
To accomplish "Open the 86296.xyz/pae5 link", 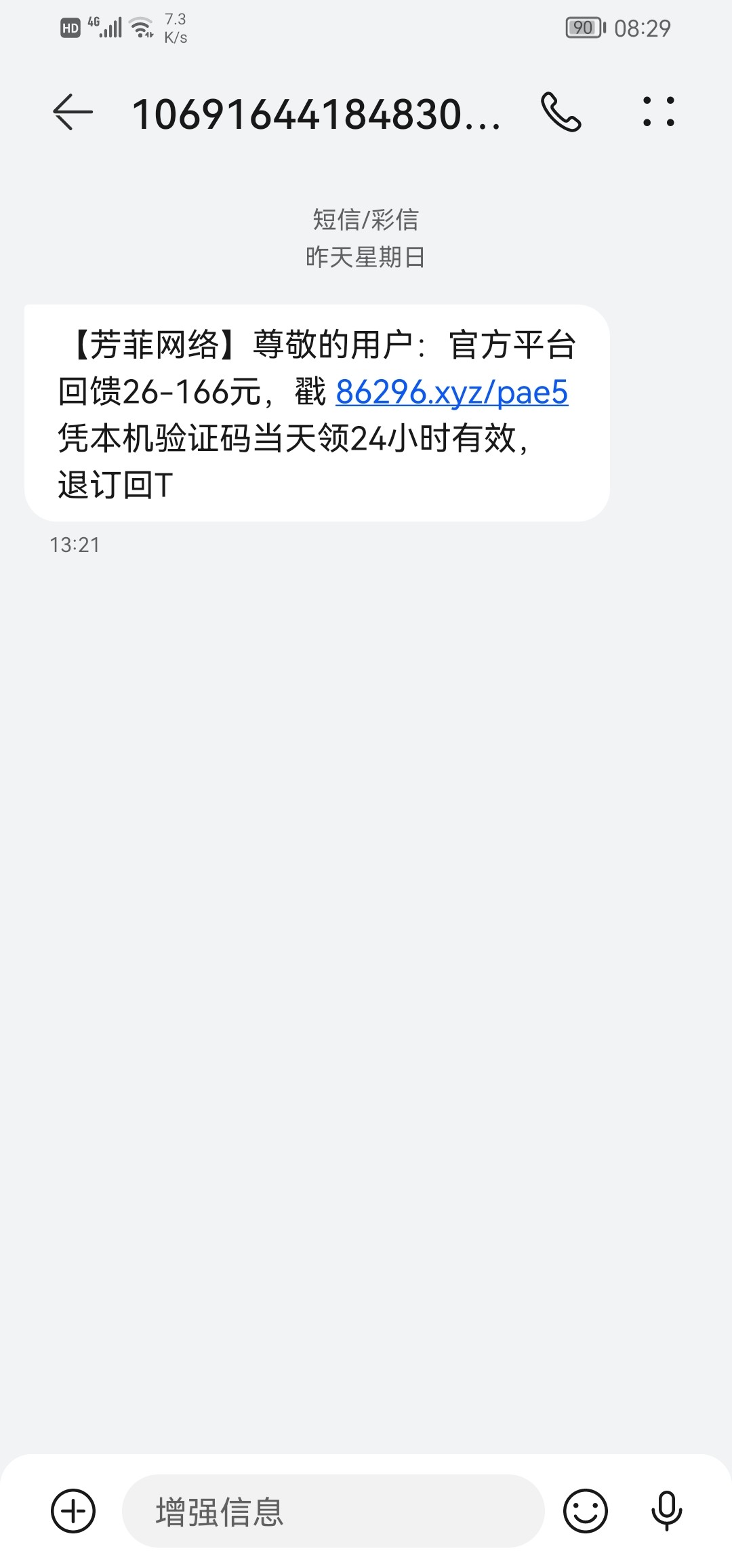I will pyautogui.click(x=451, y=393).
